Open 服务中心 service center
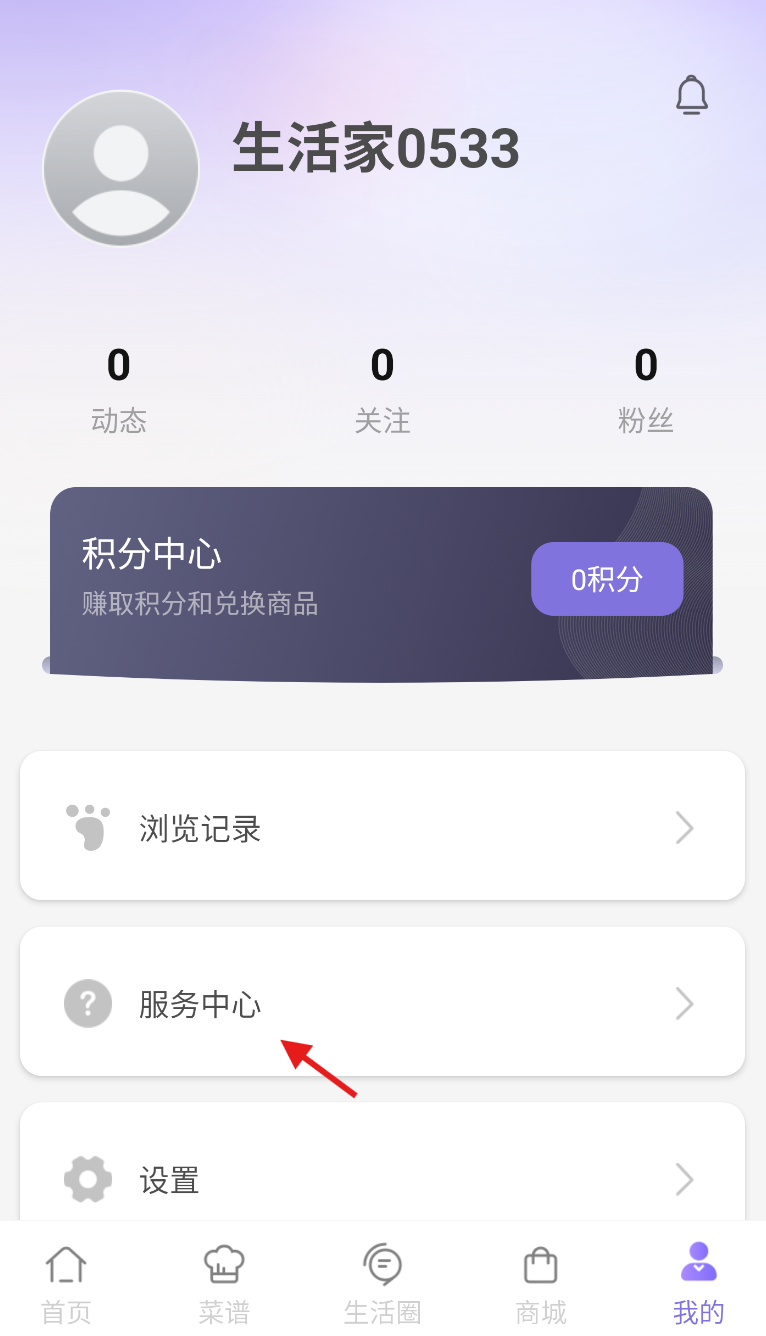This screenshot has height=1336, width=766. point(382,1002)
